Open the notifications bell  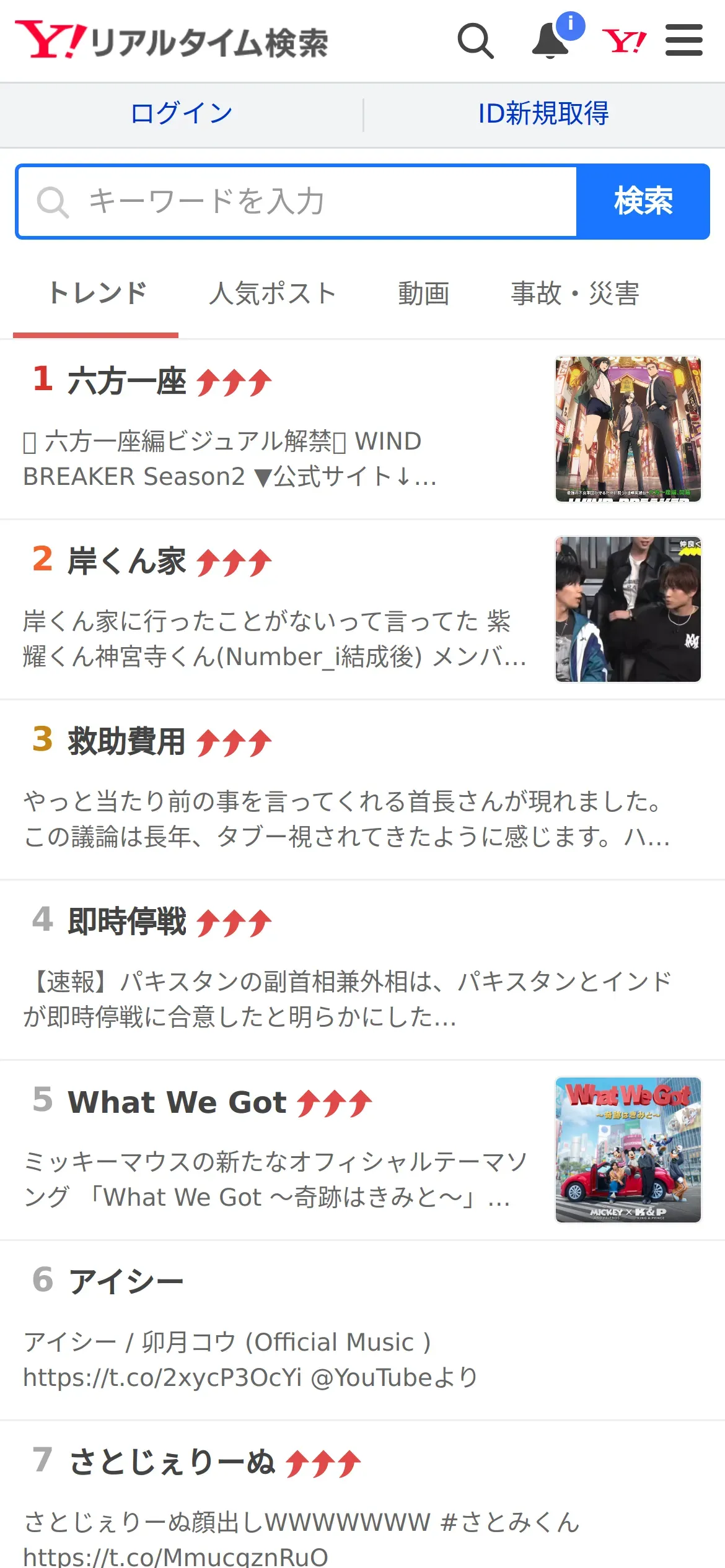click(x=551, y=41)
